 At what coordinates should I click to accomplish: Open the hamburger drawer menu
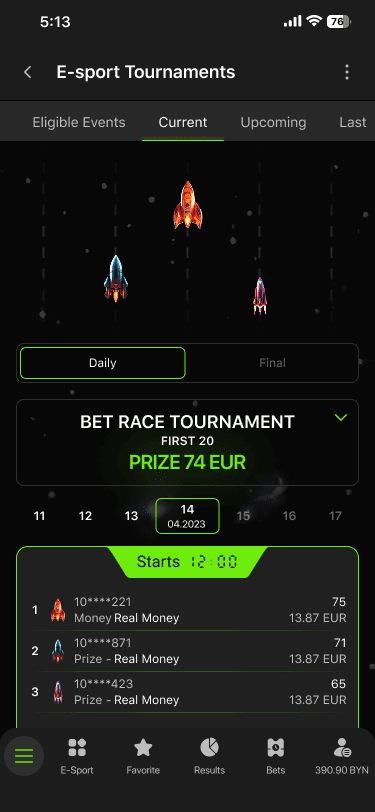click(24, 756)
